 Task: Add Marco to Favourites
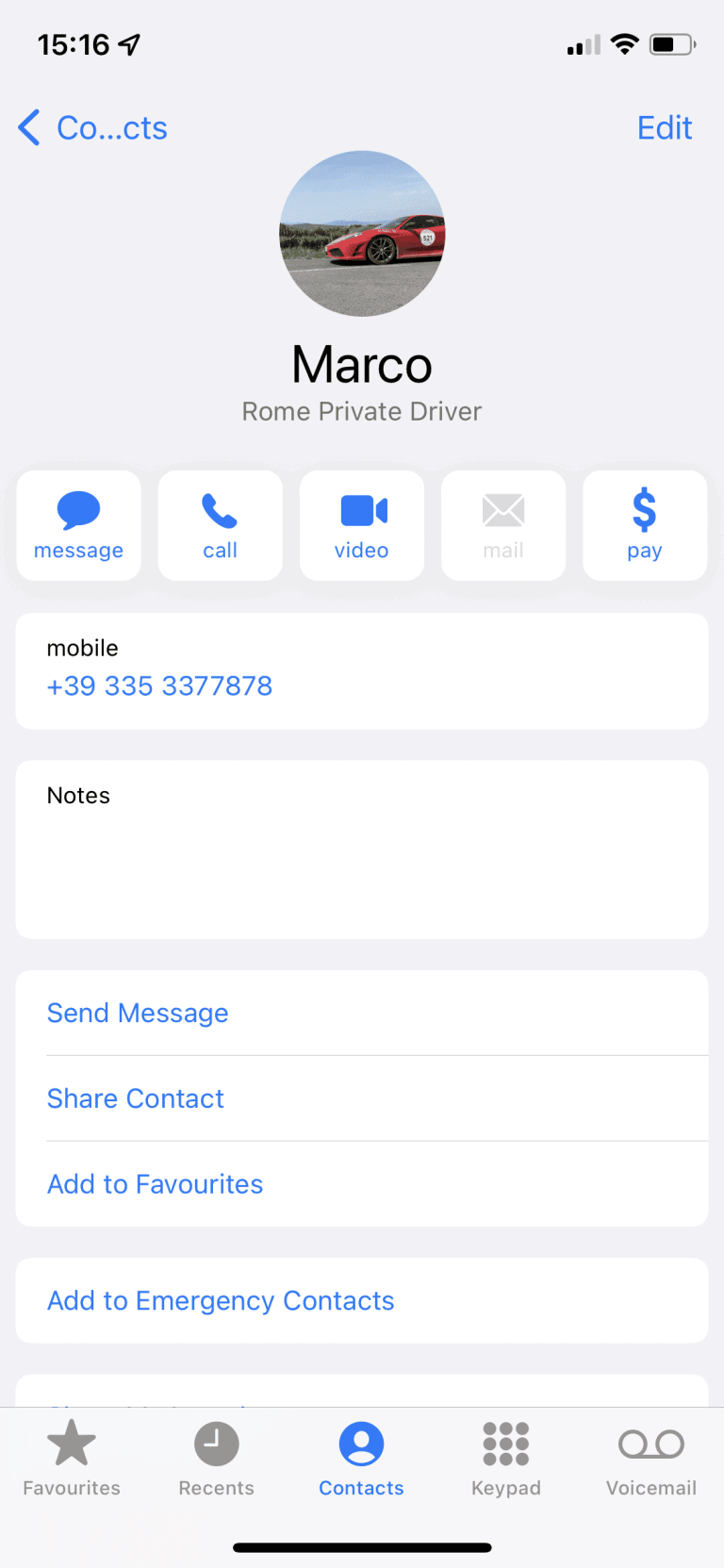[x=156, y=1184]
